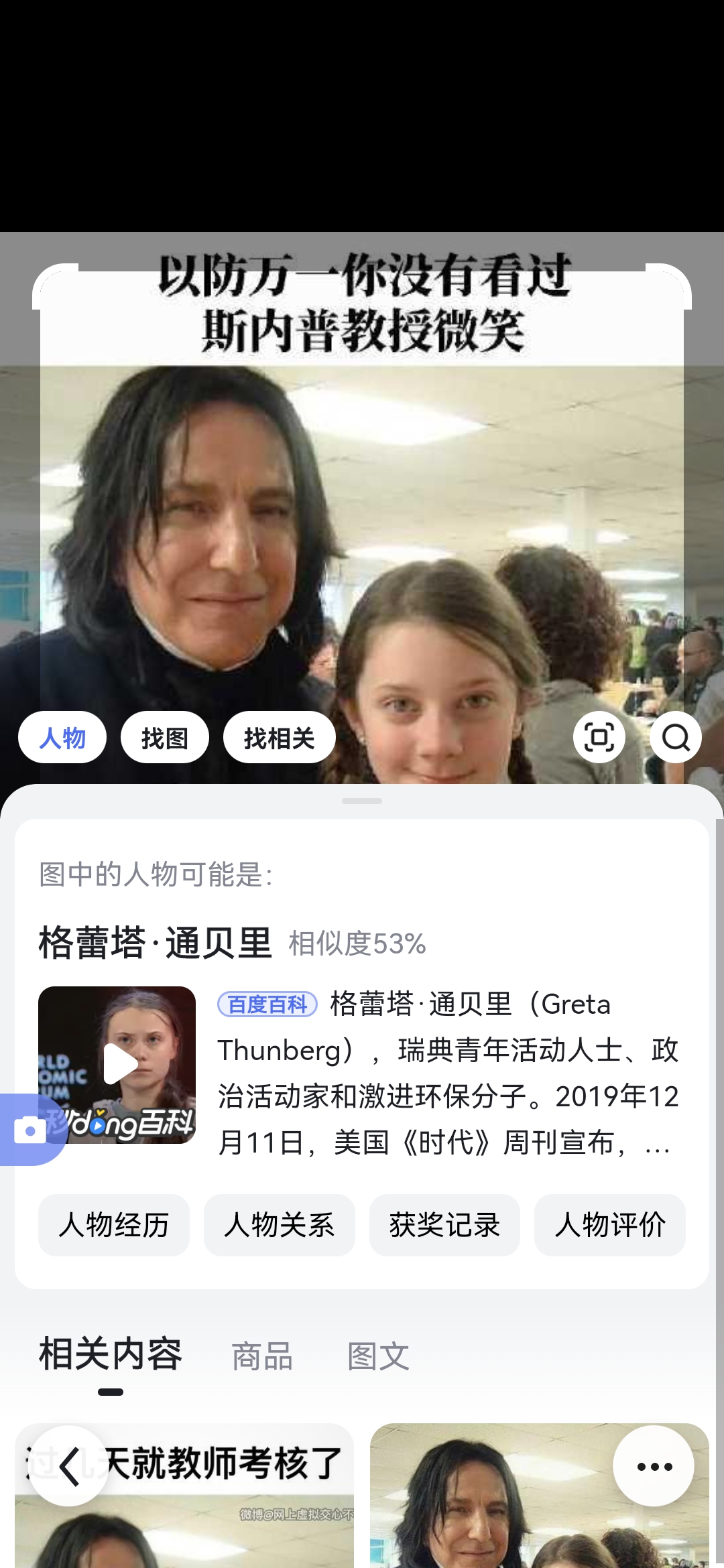
Task: Open 人物经历 section
Action: [114, 1226]
